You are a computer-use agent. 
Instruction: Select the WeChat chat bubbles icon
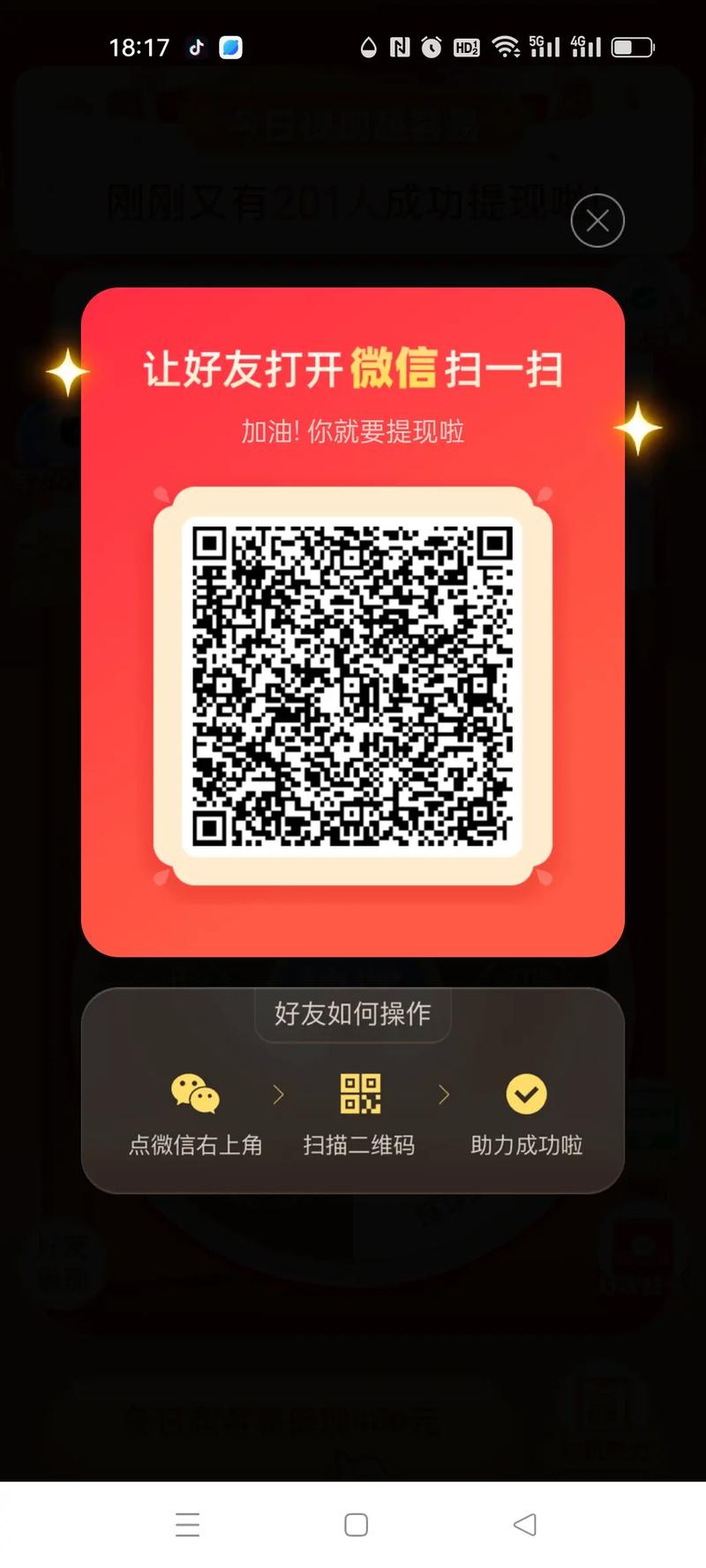click(x=192, y=1094)
